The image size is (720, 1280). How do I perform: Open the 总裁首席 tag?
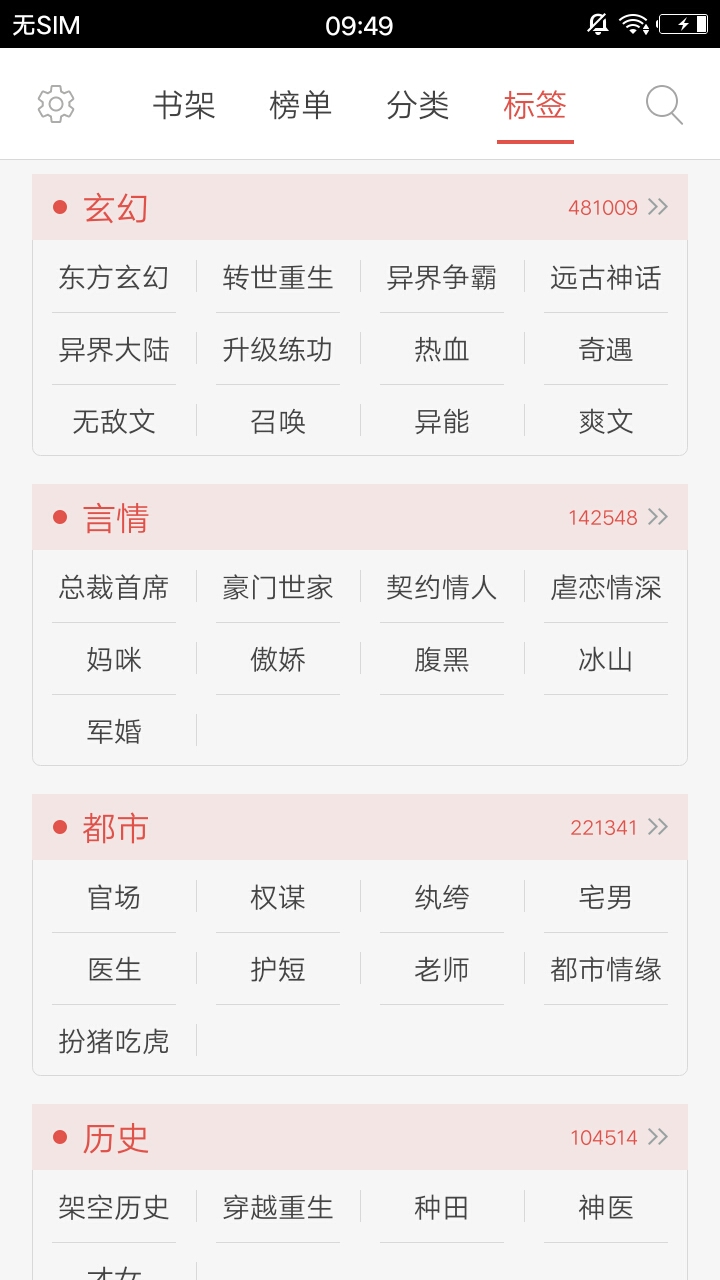point(113,588)
